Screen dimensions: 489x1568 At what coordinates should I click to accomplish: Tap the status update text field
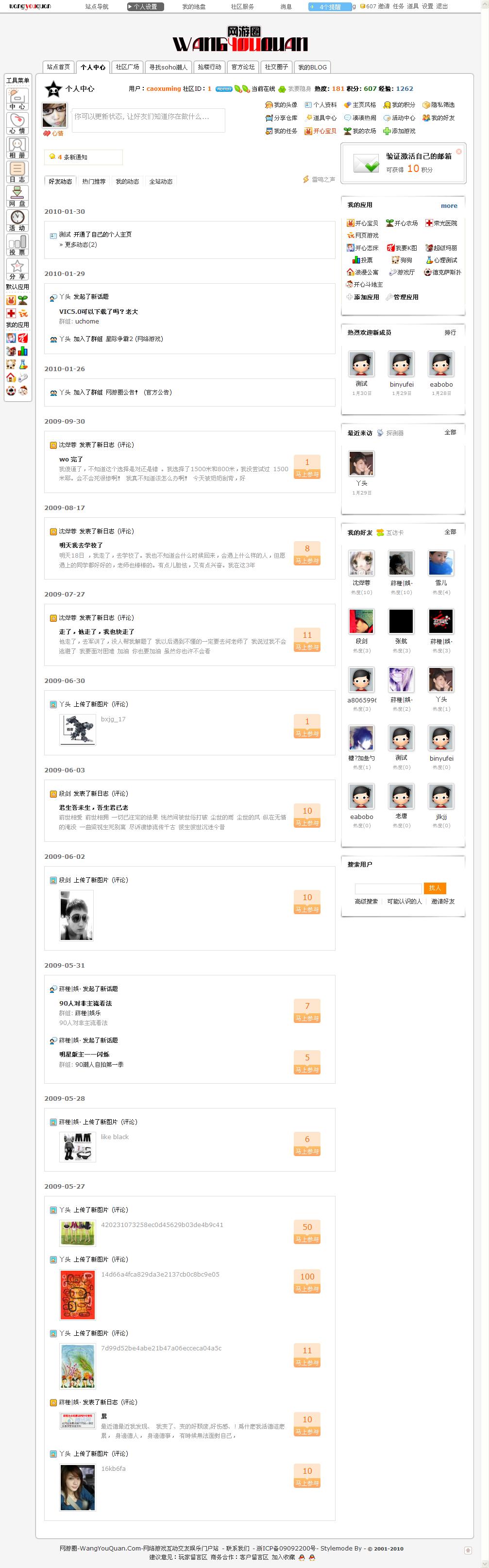[149, 120]
